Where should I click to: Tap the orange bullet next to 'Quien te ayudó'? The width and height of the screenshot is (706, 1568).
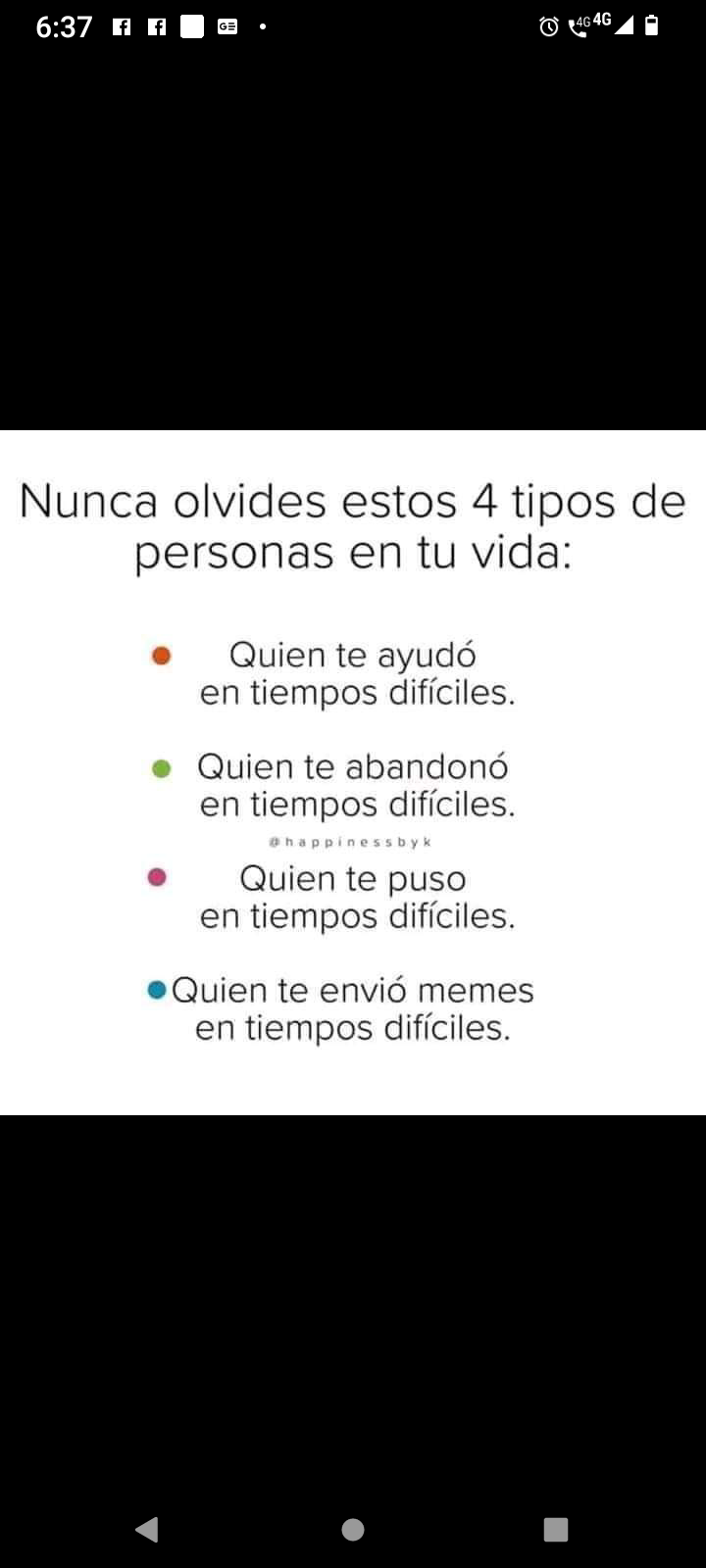162,653
